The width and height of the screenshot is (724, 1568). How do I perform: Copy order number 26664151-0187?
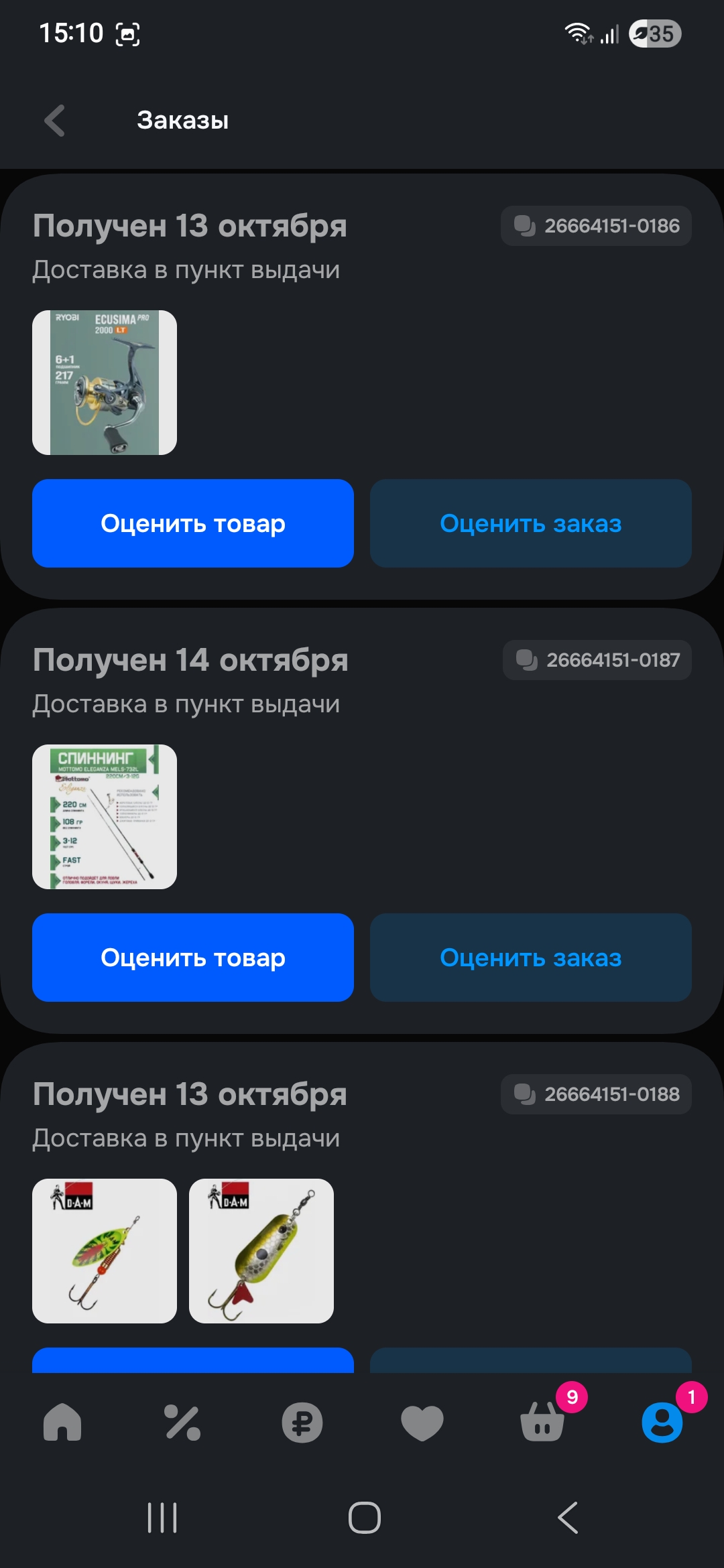597,660
